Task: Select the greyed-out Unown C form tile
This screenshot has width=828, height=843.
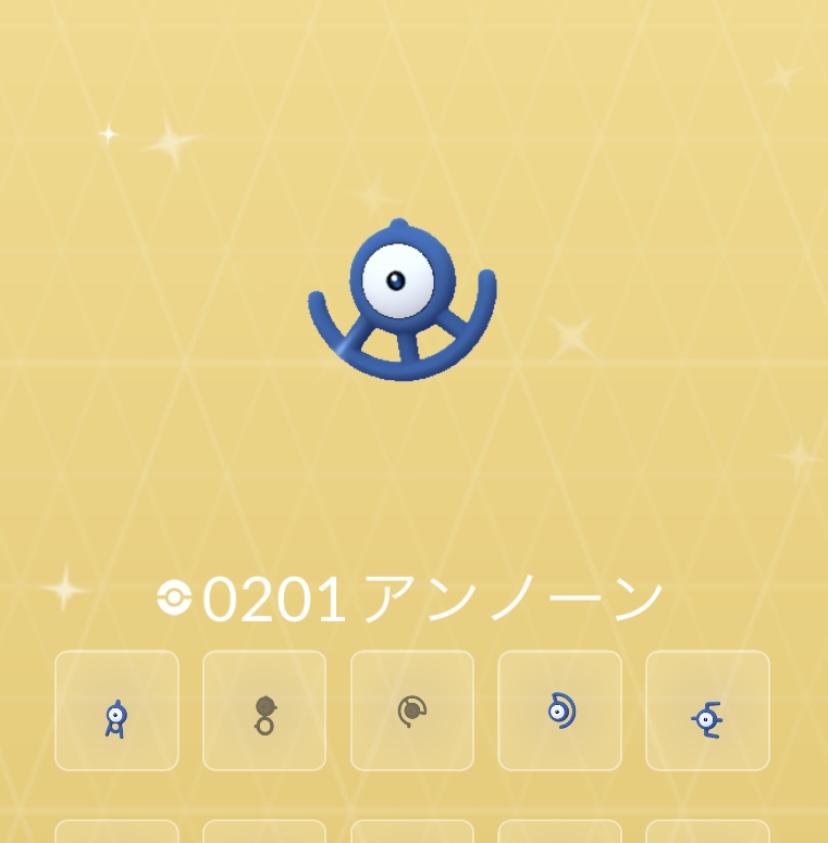Action: pyautogui.click(x=412, y=711)
